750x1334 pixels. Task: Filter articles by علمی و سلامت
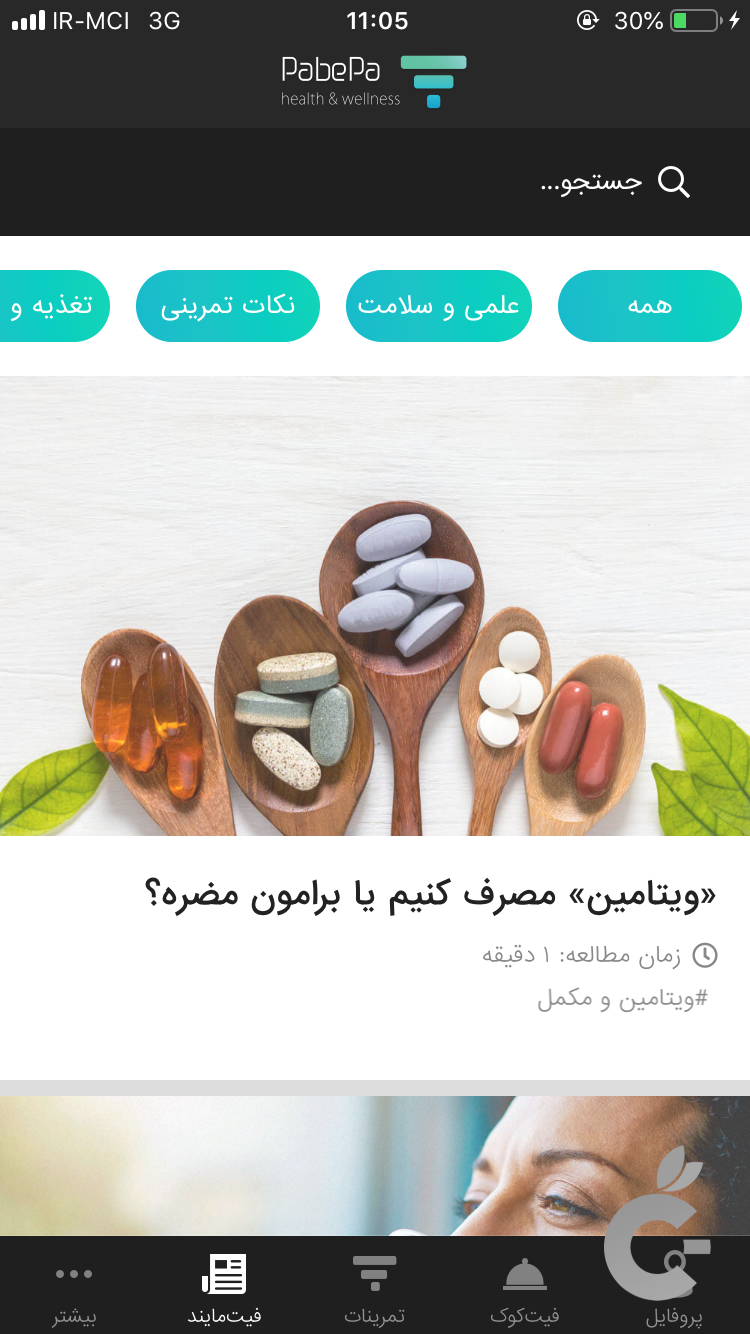pyautogui.click(x=439, y=306)
